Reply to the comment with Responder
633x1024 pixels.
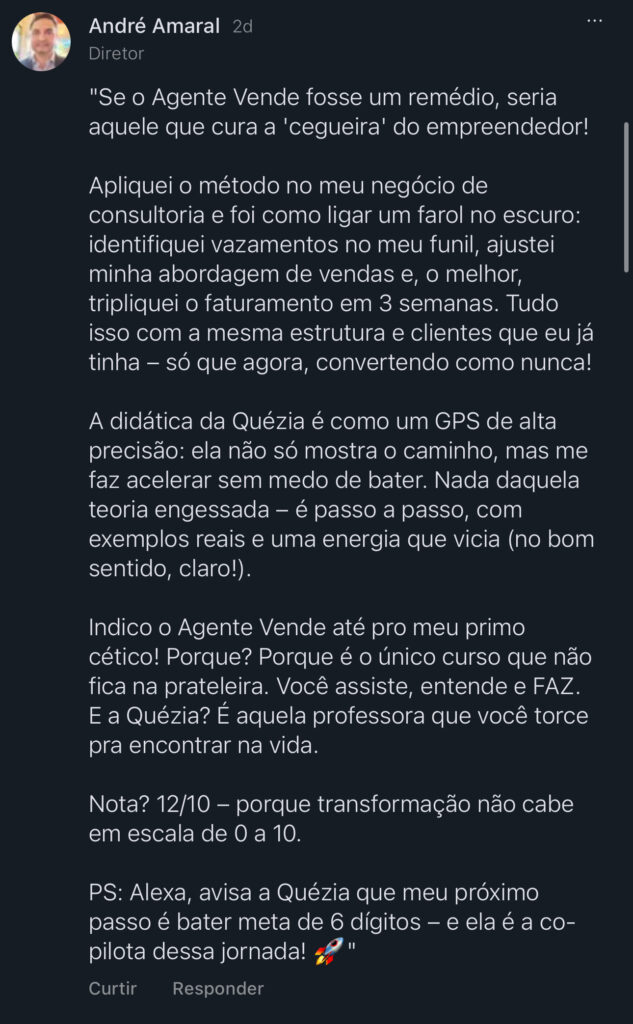(218, 989)
